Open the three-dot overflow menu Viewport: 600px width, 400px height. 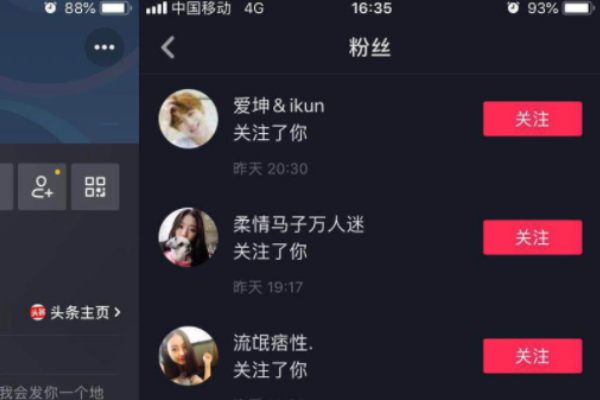[104, 47]
